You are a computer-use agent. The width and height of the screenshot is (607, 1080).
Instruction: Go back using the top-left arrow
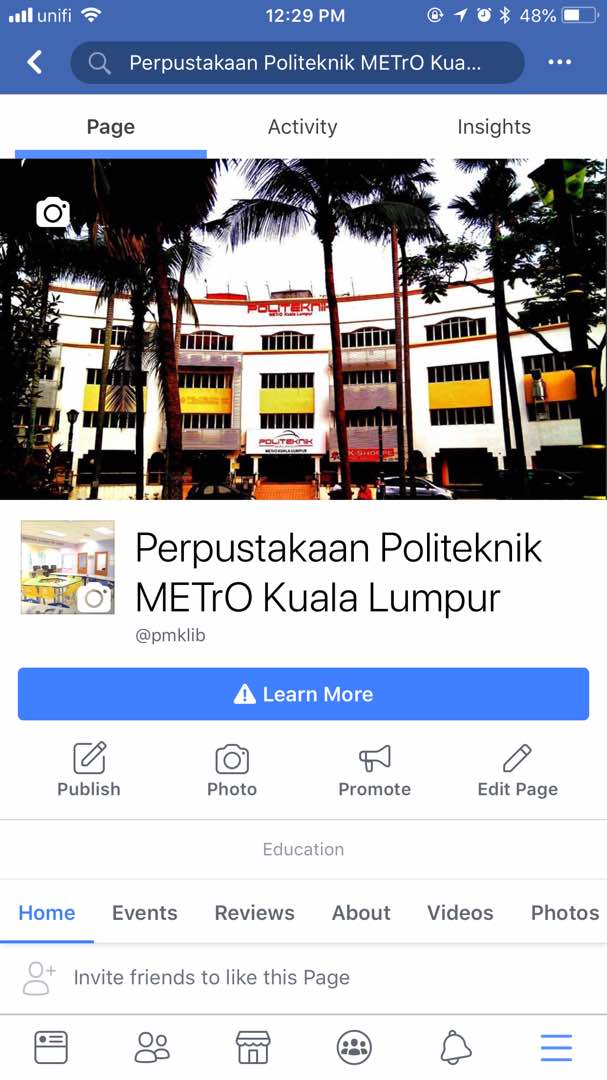34,63
